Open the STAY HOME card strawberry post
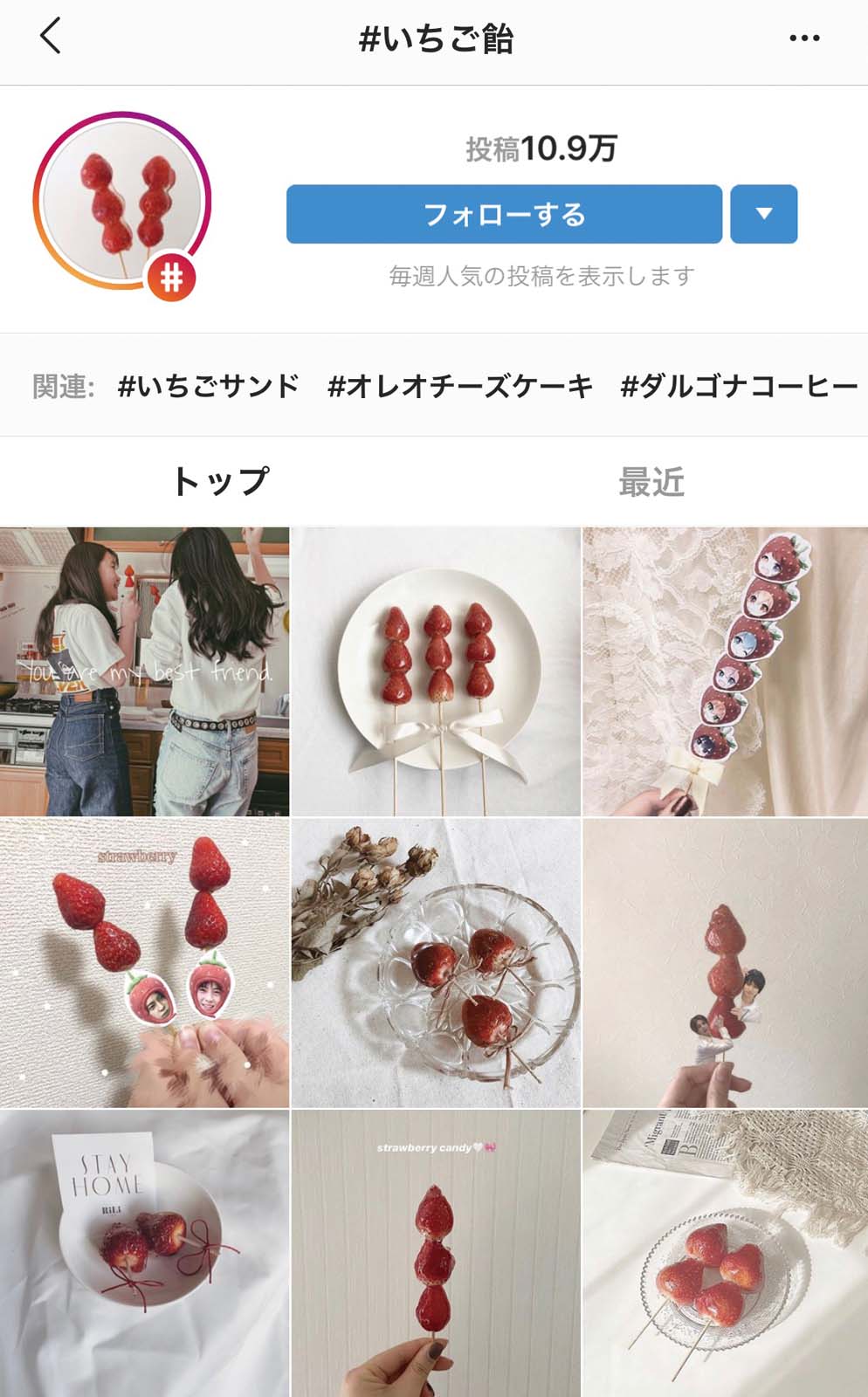 point(144,1253)
